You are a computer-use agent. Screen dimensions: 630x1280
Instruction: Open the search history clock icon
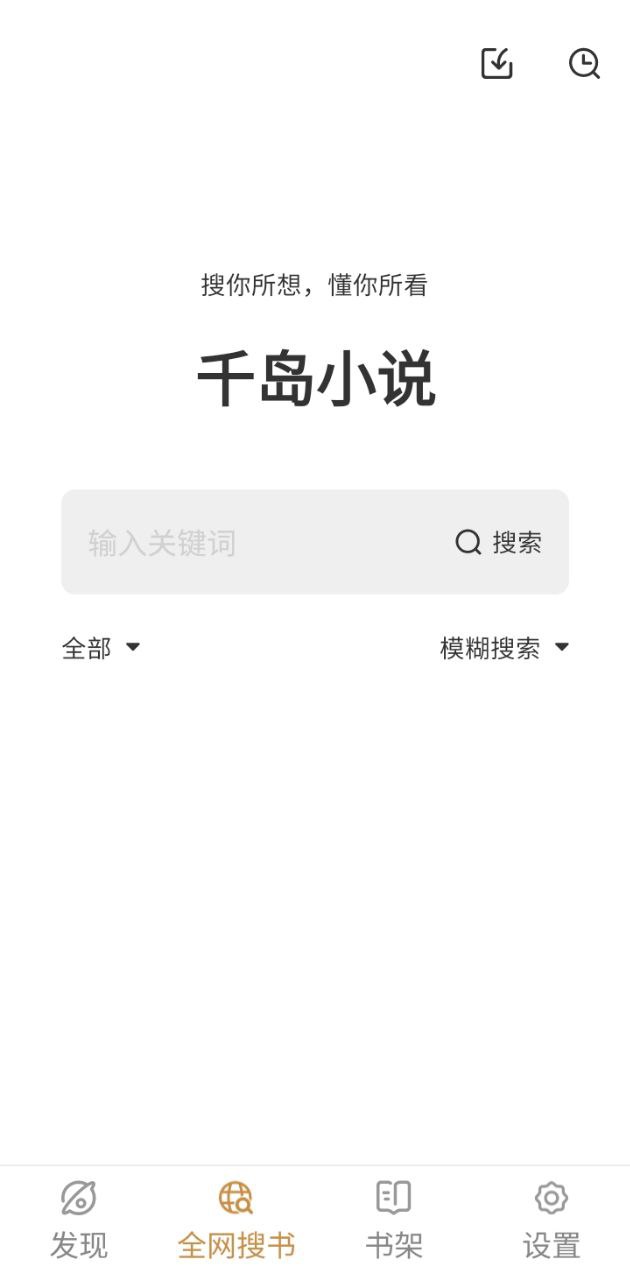point(584,63)
